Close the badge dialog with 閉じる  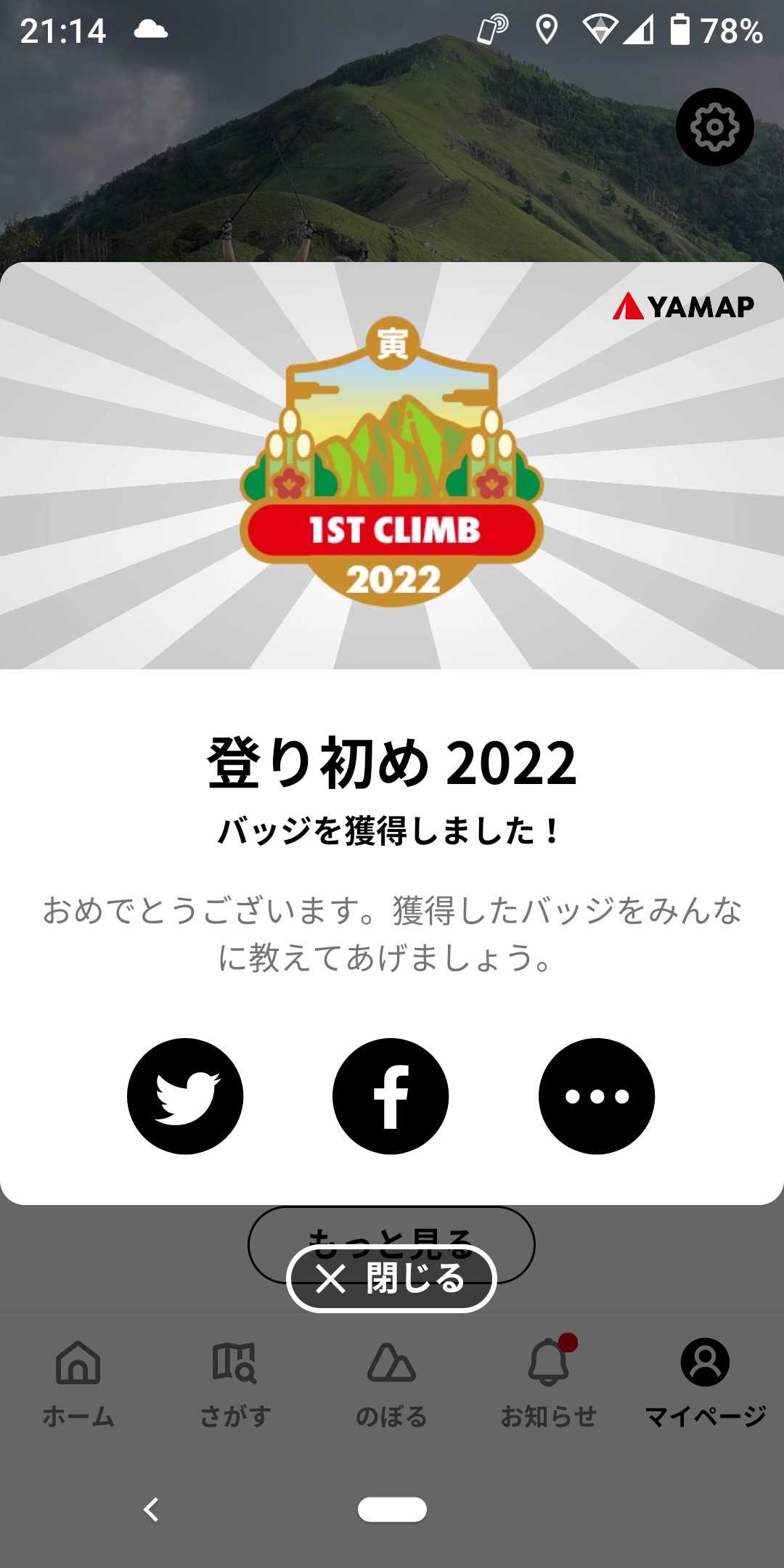(x=391, y=1278)
